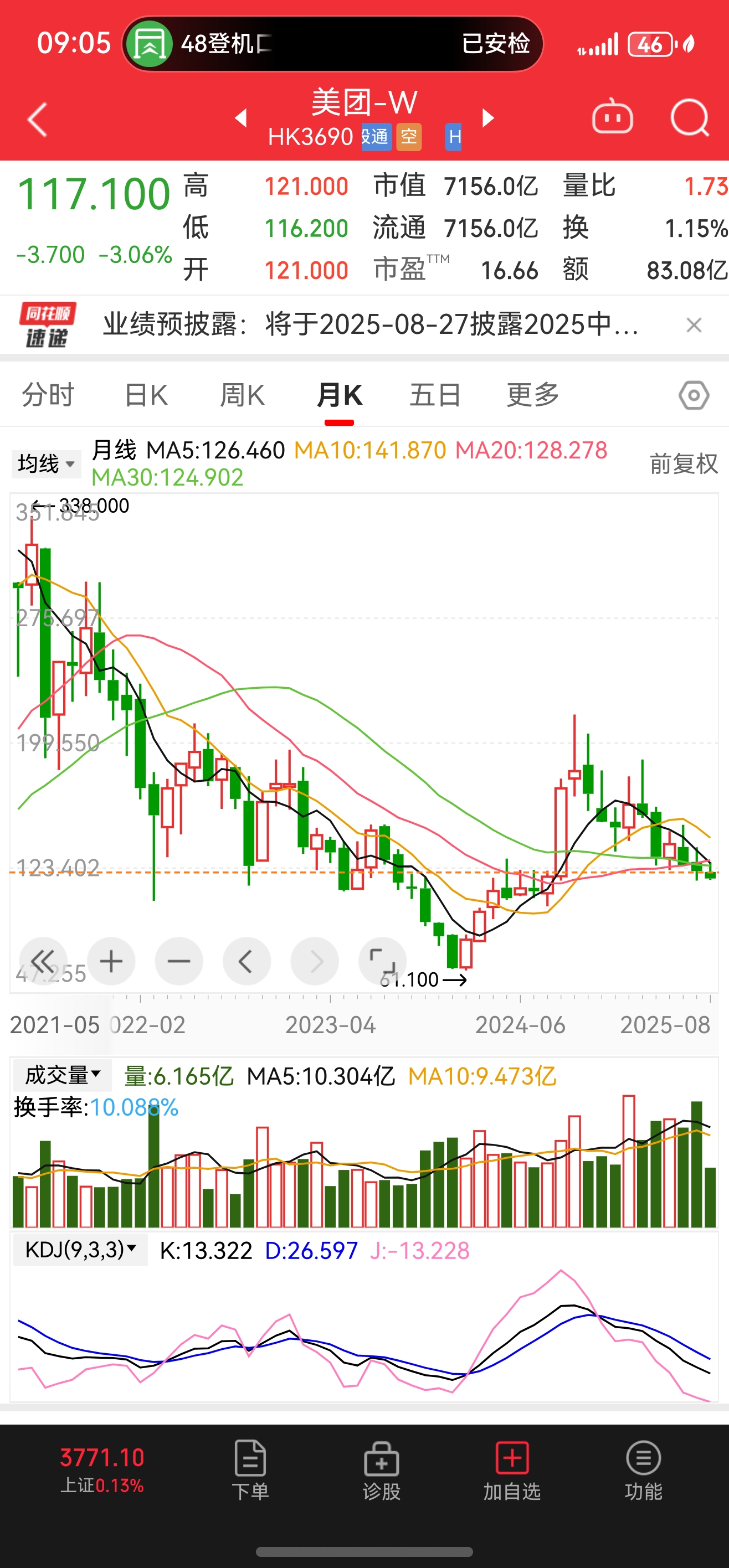Zoom out the K-line chart
This screenshot has width=729, height=1568.
point(179,962)
